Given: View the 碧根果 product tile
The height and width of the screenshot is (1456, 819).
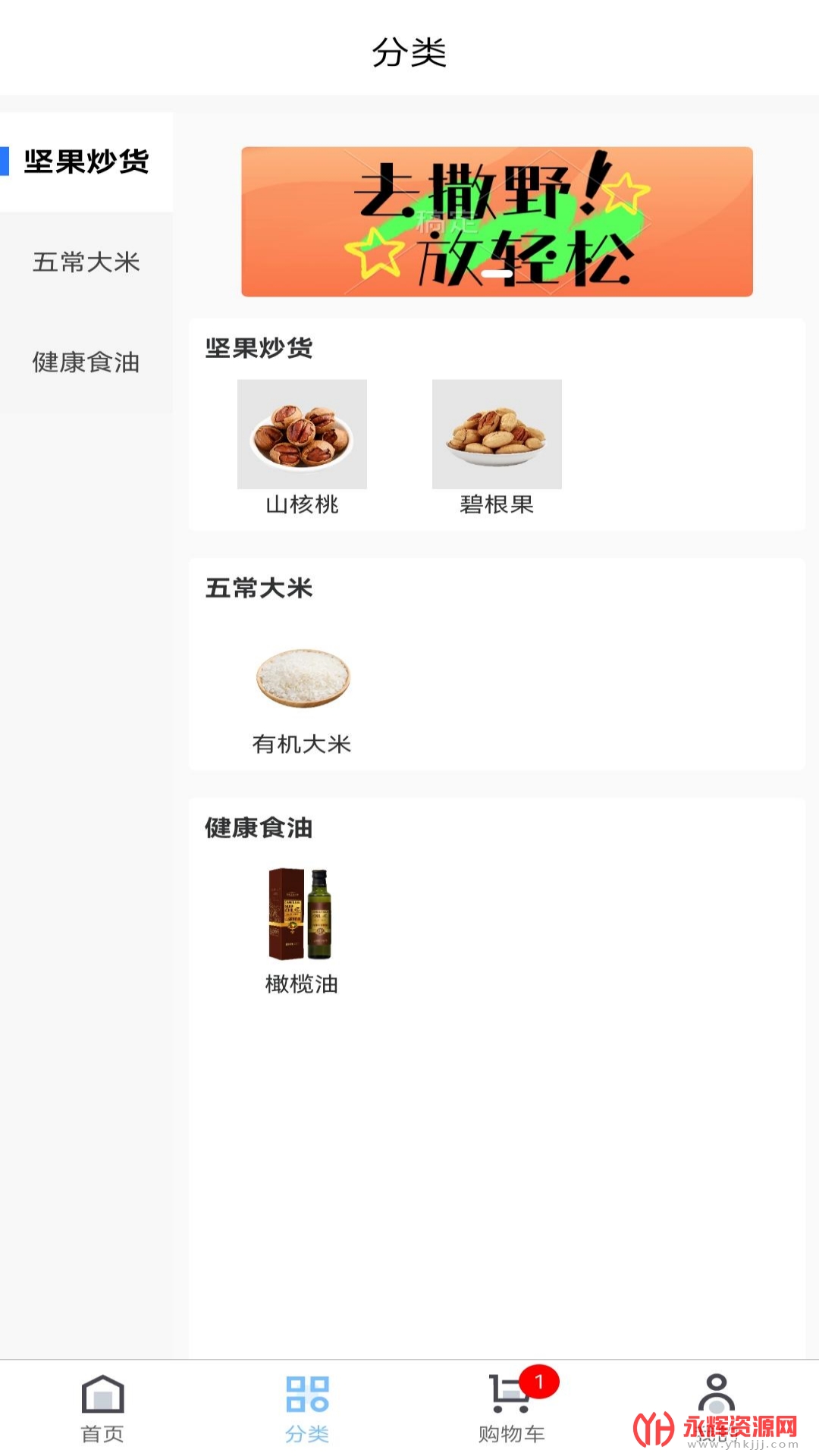Looking at the screenshot, I should [x=497, y=447].
